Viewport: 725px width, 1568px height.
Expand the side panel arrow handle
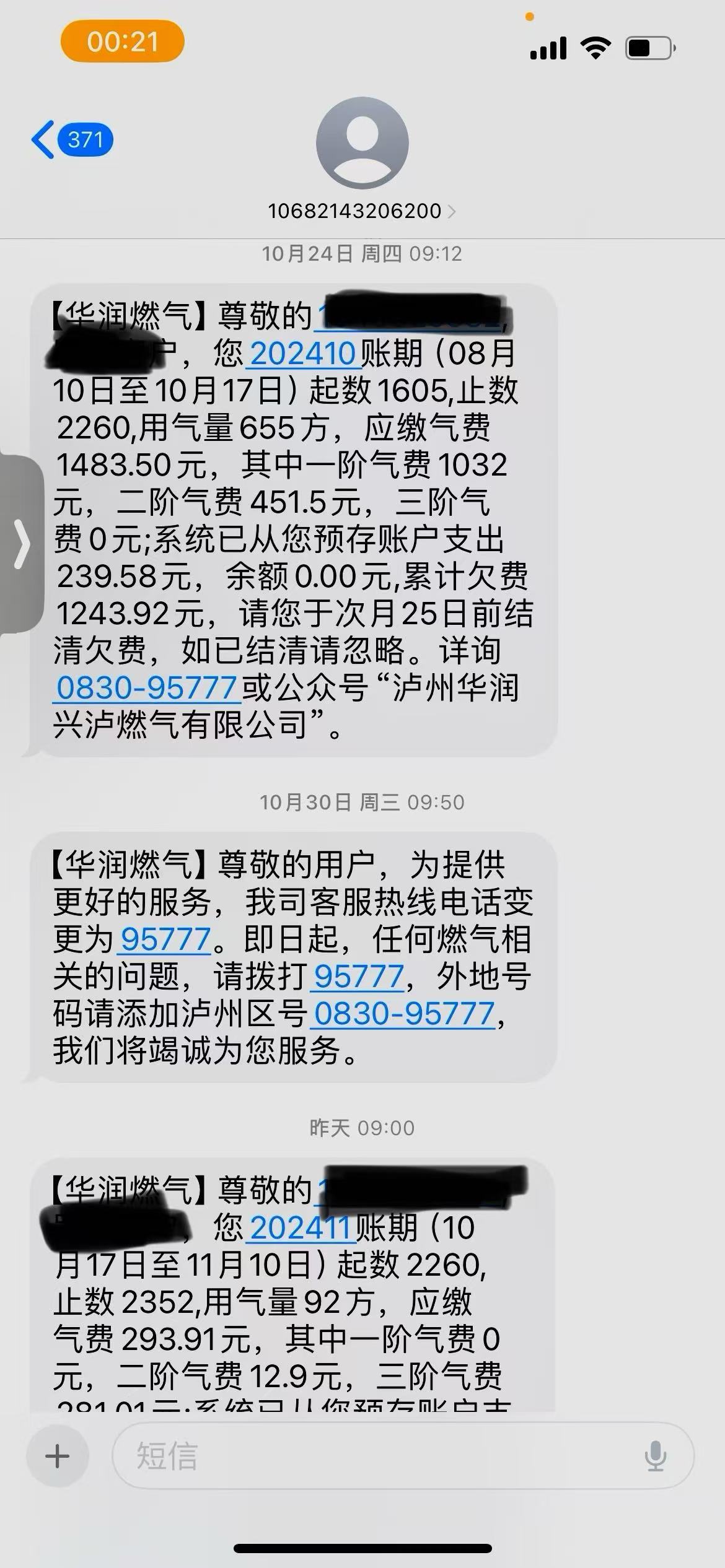pyautogui.click(x=22, y=544)
